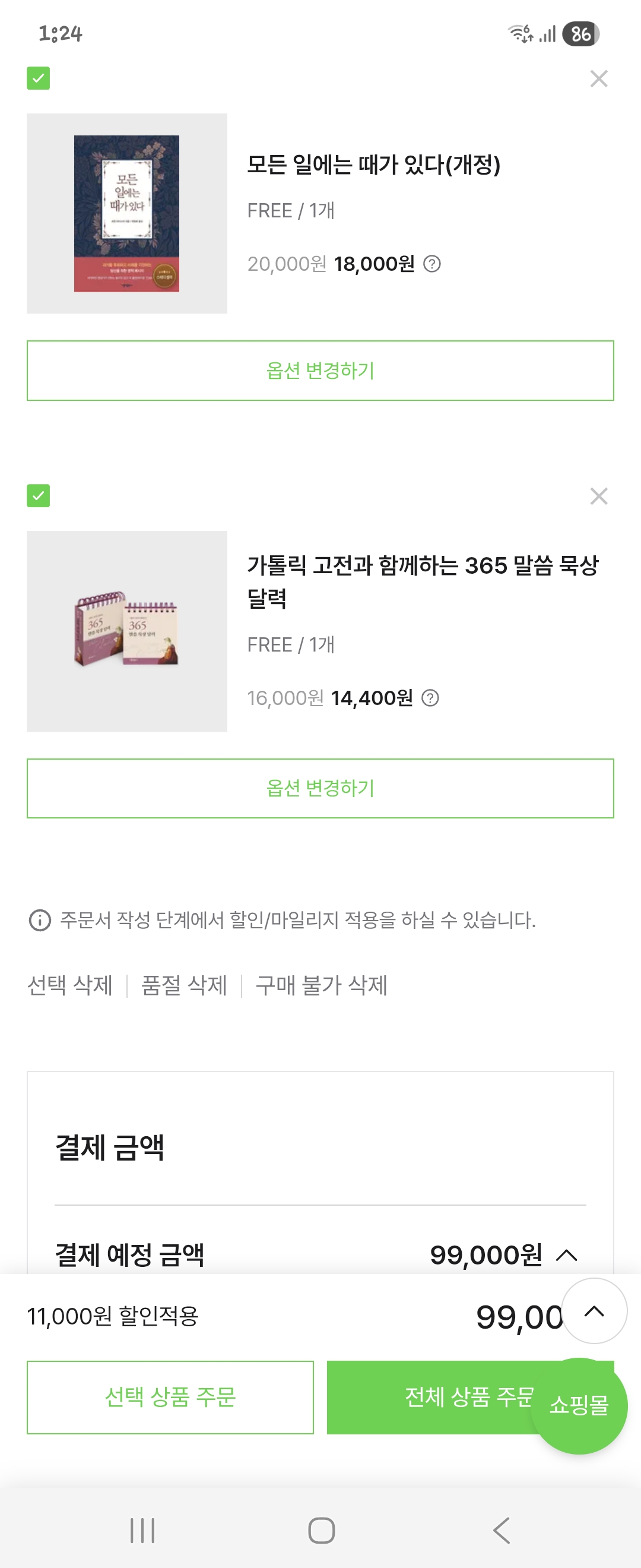641x1568 pixels.
Task: Remove 모든 일에는 때가 있다 from cart
Action: (598, 78)
